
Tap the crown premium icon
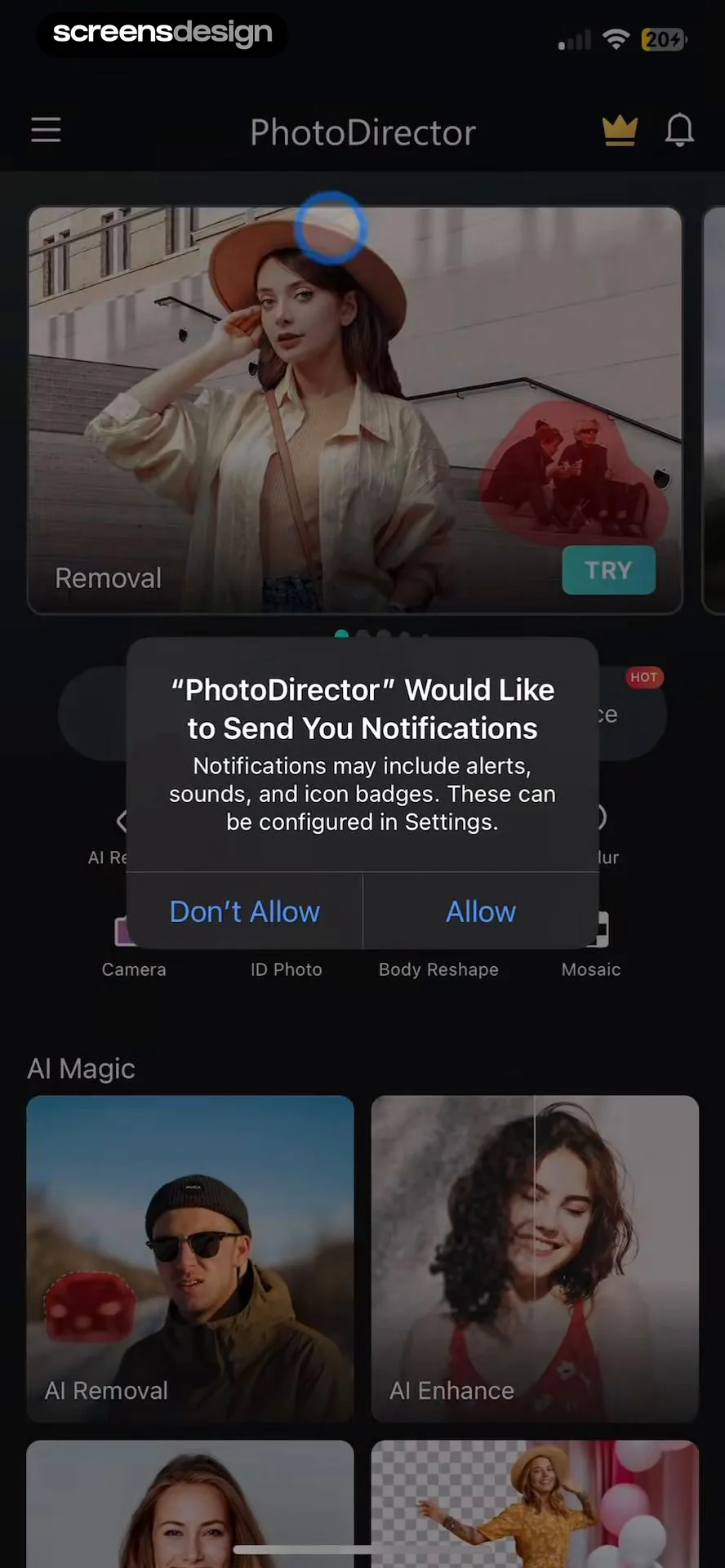(x=620, y=130)
